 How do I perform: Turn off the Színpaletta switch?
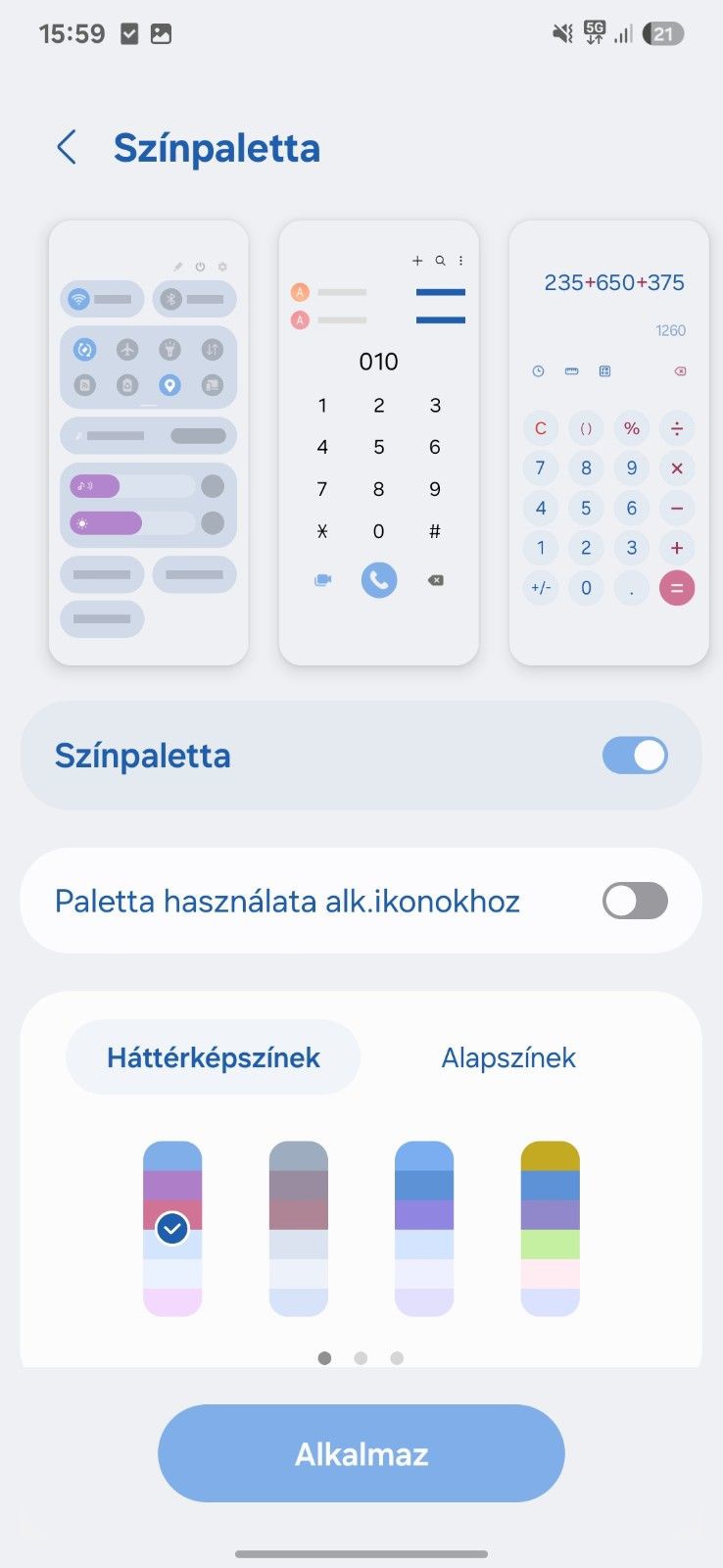(635, 756)
